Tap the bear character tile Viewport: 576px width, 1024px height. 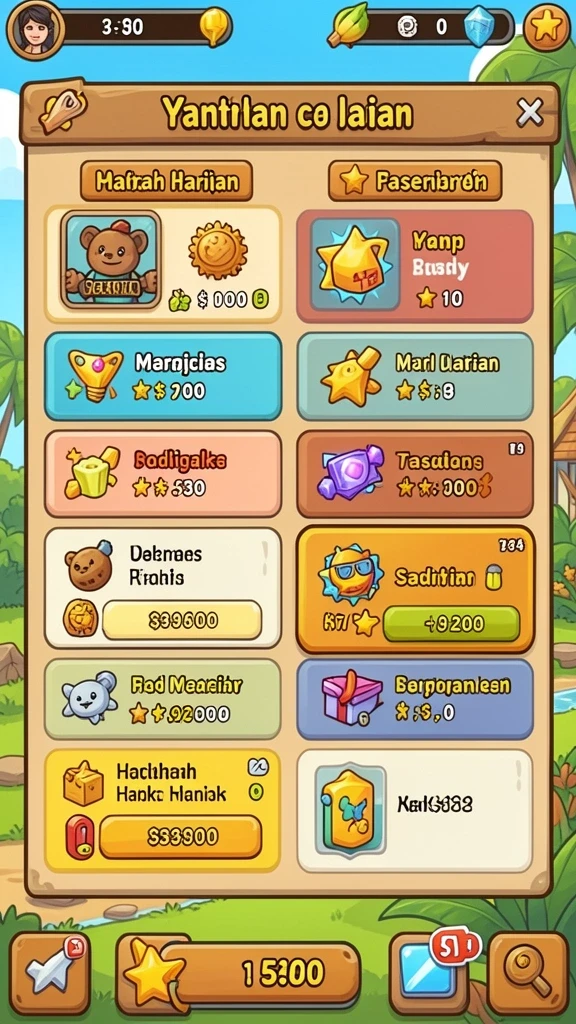tap(111, 259)
